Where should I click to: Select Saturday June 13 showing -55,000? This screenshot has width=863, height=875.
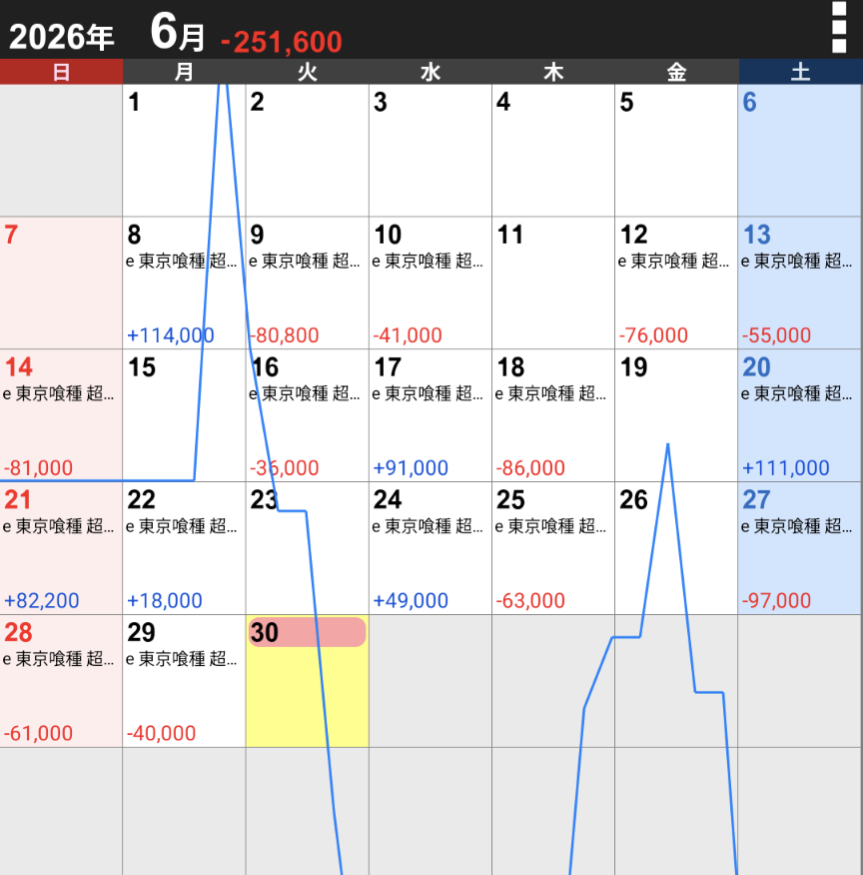799,283
